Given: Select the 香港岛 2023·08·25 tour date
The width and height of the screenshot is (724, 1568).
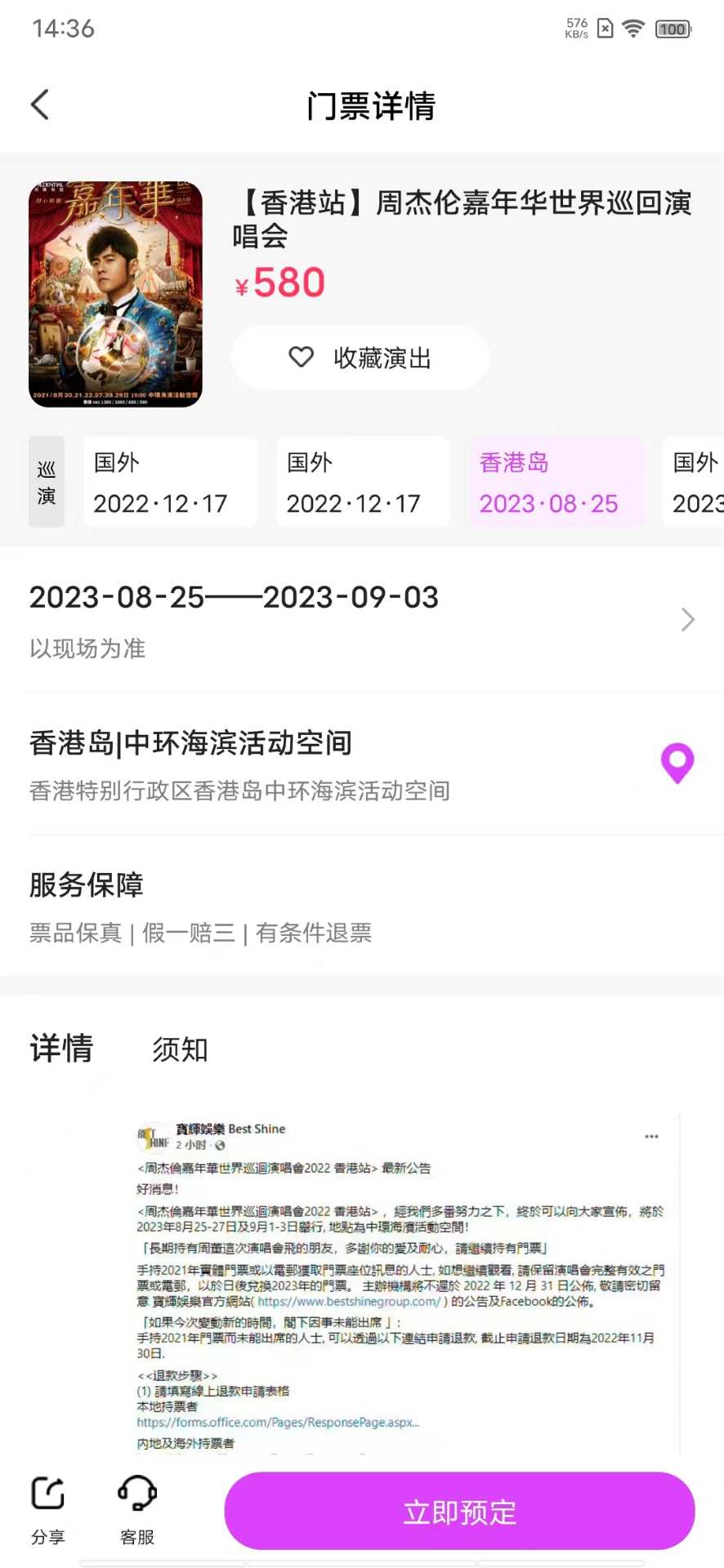Looking at the screenshot, I should pos(556,482).
